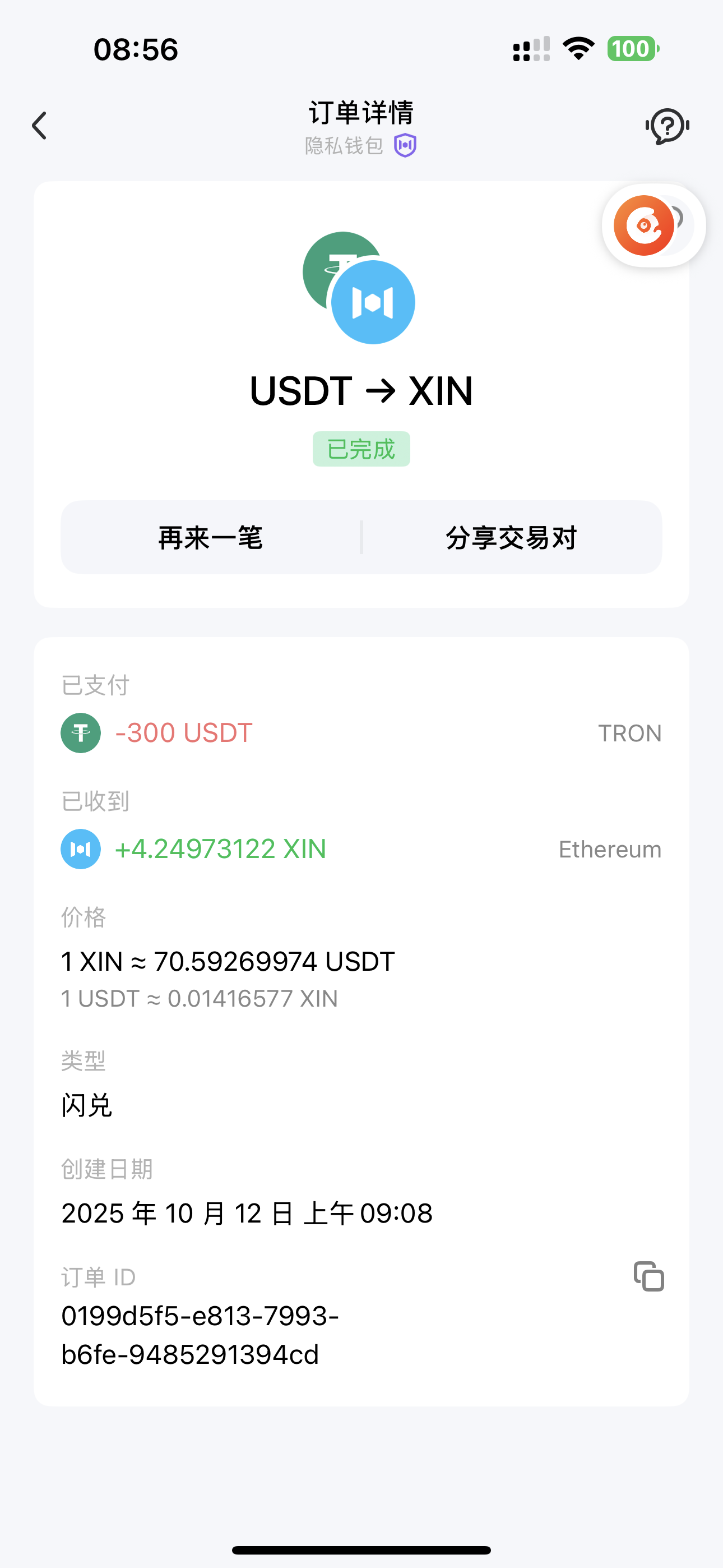Tap 再来一笔 to repeat the swap

tap(211, 537)
